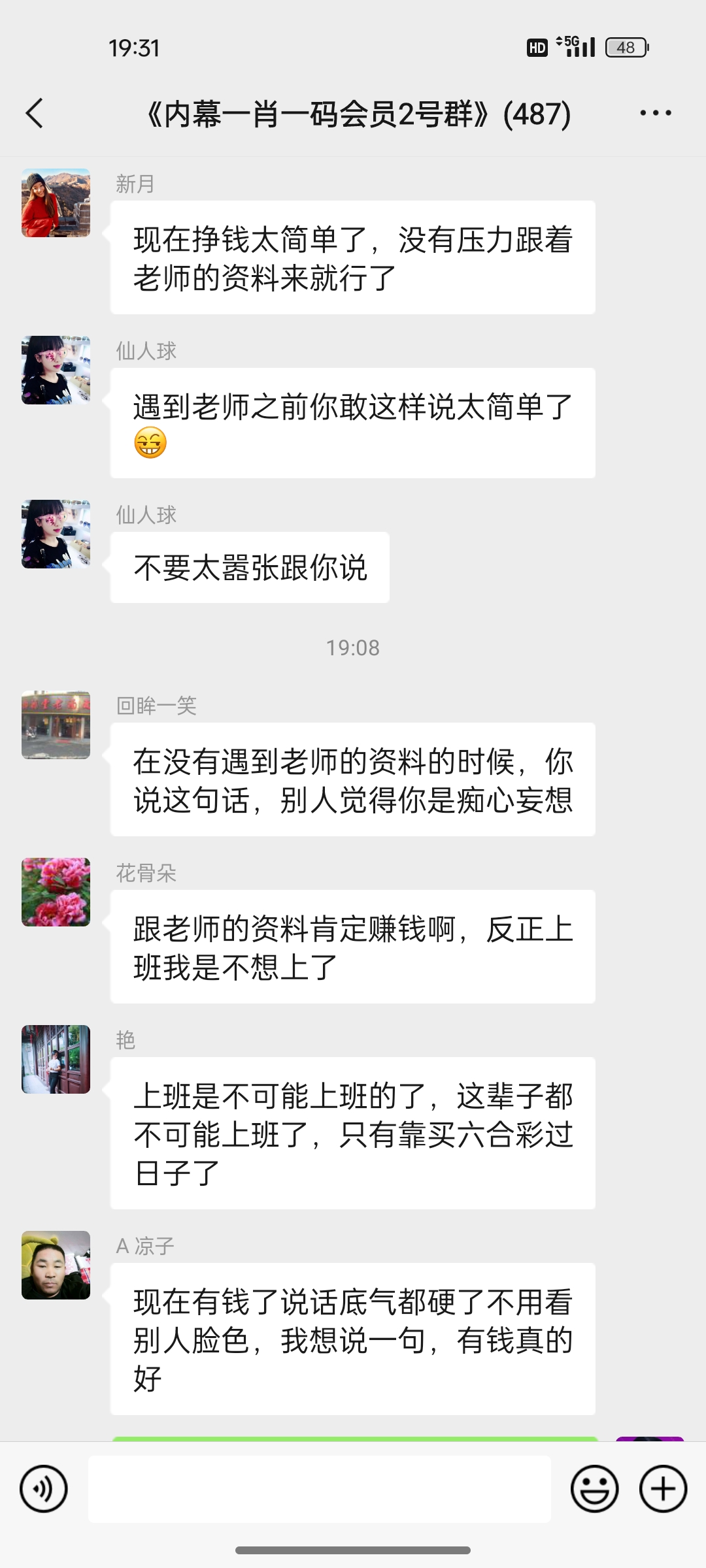Go back from the group chat
Screen dimensions: 706x1568
pos(35,114)
